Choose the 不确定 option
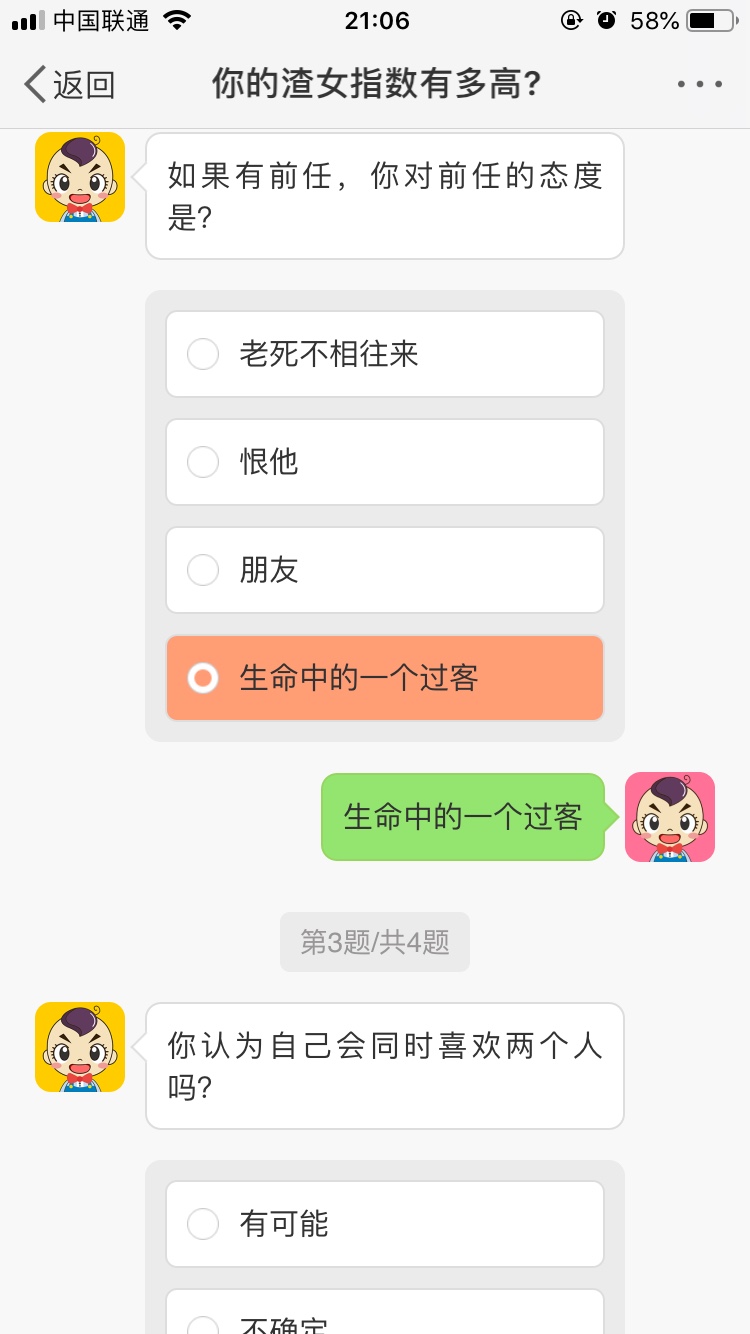Image resolution: width=750 pixels, height=1334 pixels. tap(384, 1318)
